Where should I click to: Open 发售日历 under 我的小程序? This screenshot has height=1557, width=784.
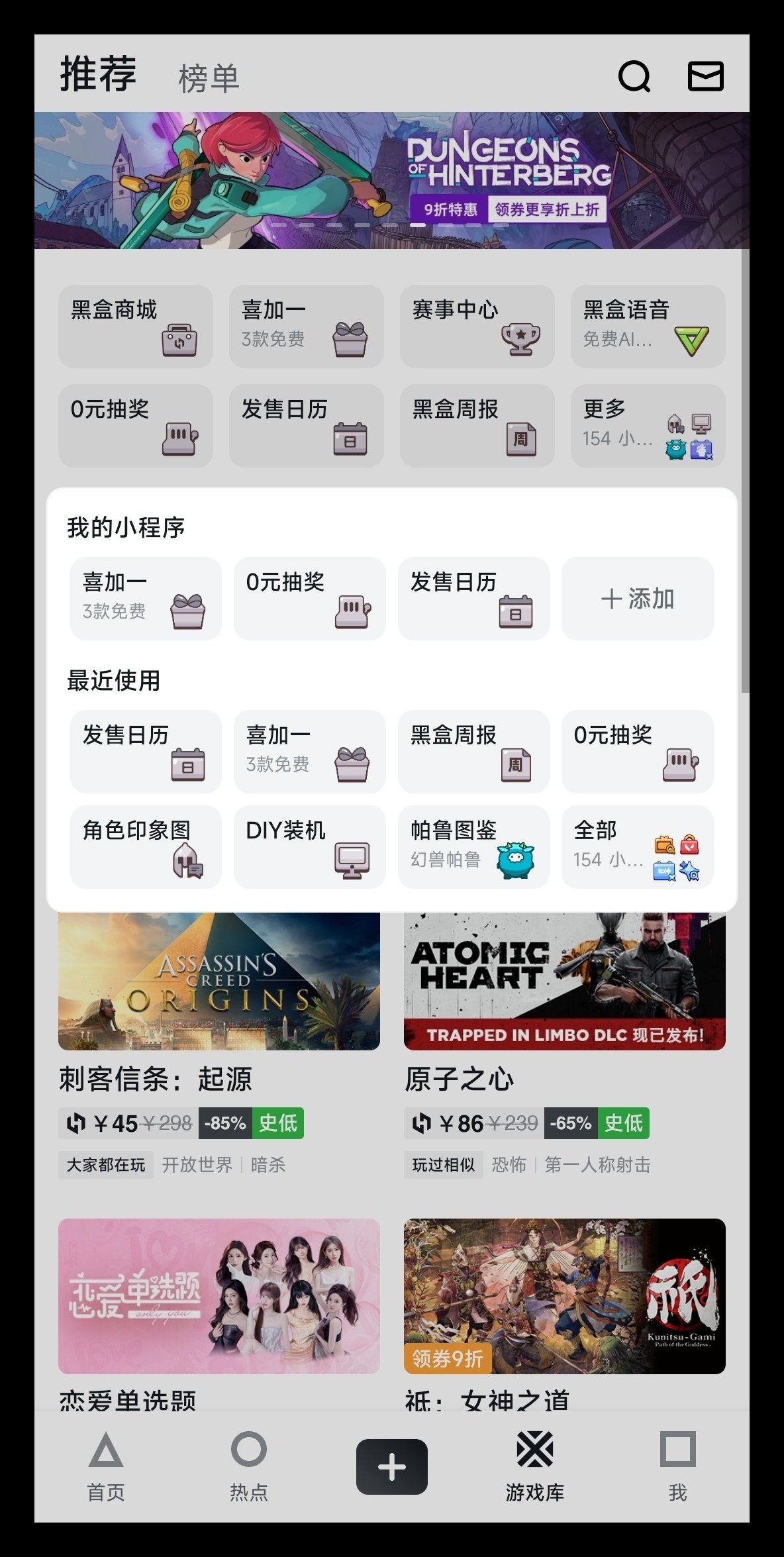[473, 599]
